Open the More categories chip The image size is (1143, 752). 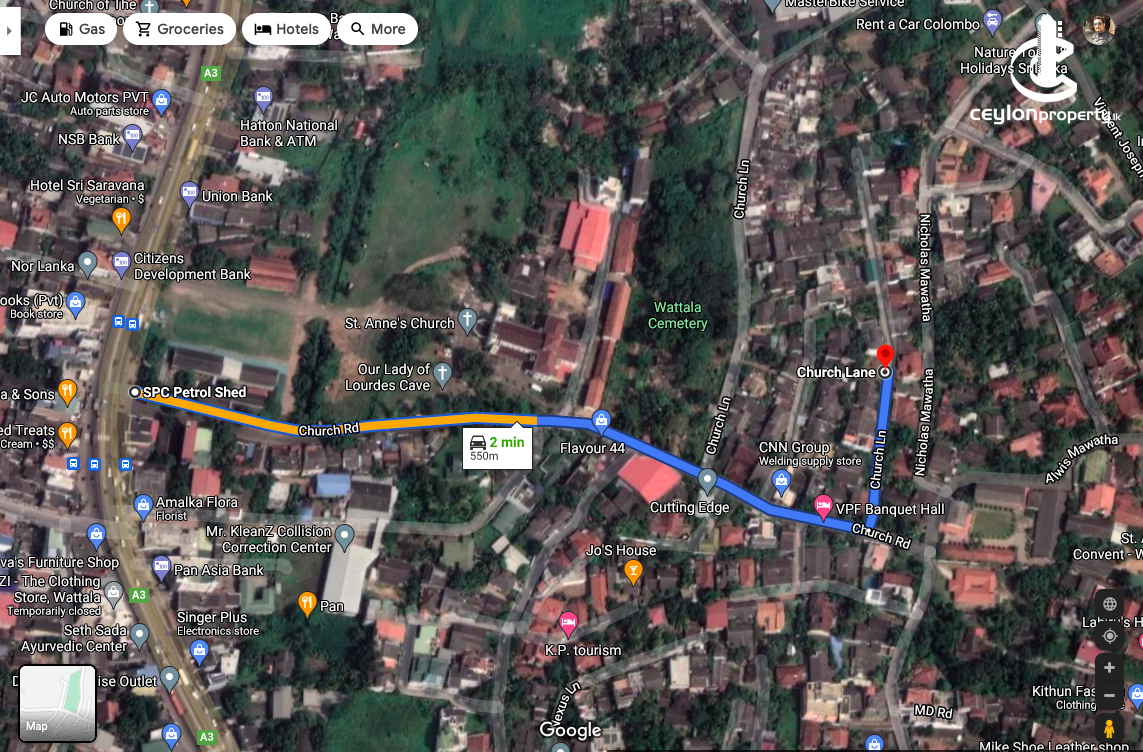pyautogui.click(x=377, y=29)
